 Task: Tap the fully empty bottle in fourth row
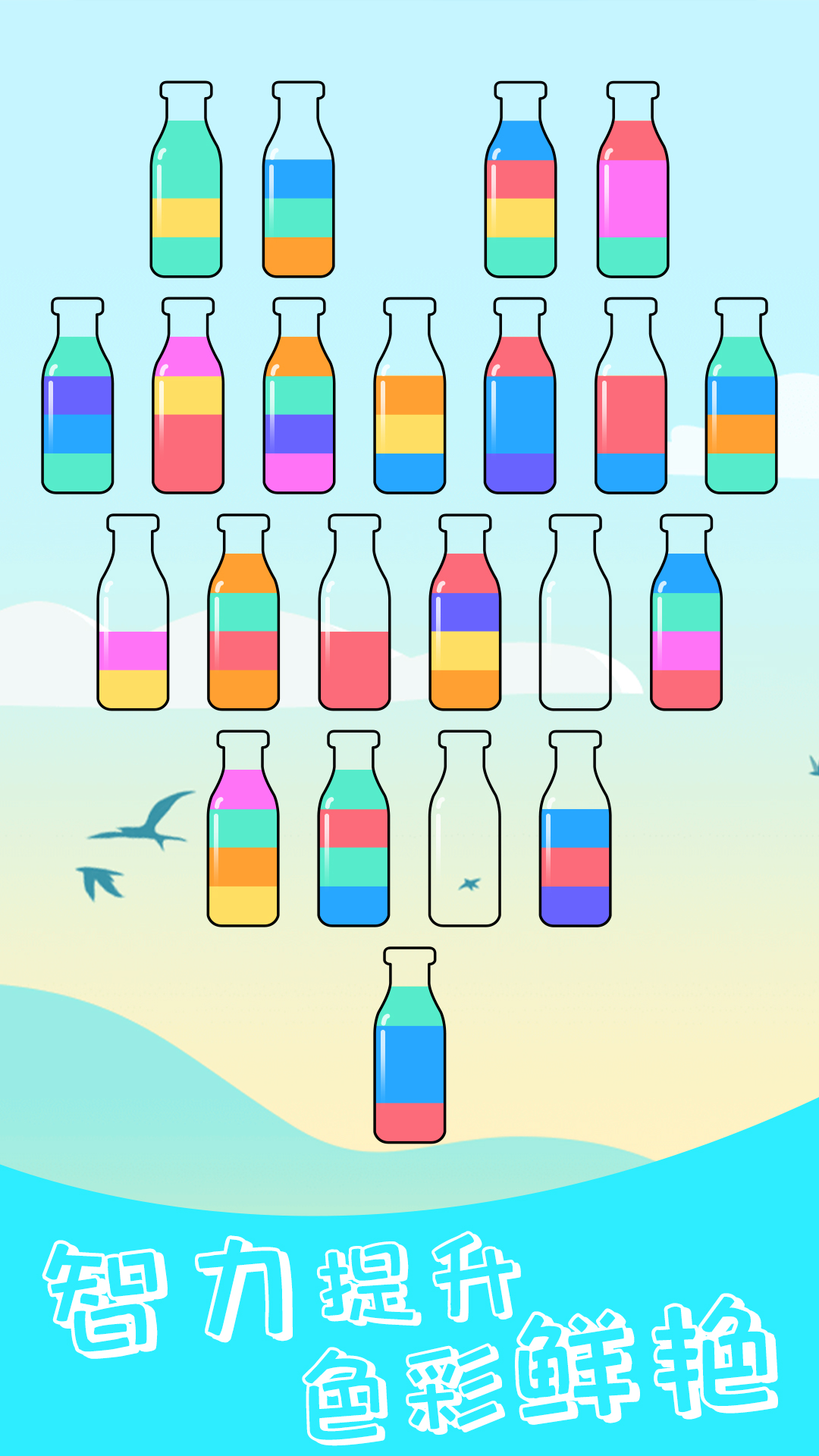(x=466, y=834)
